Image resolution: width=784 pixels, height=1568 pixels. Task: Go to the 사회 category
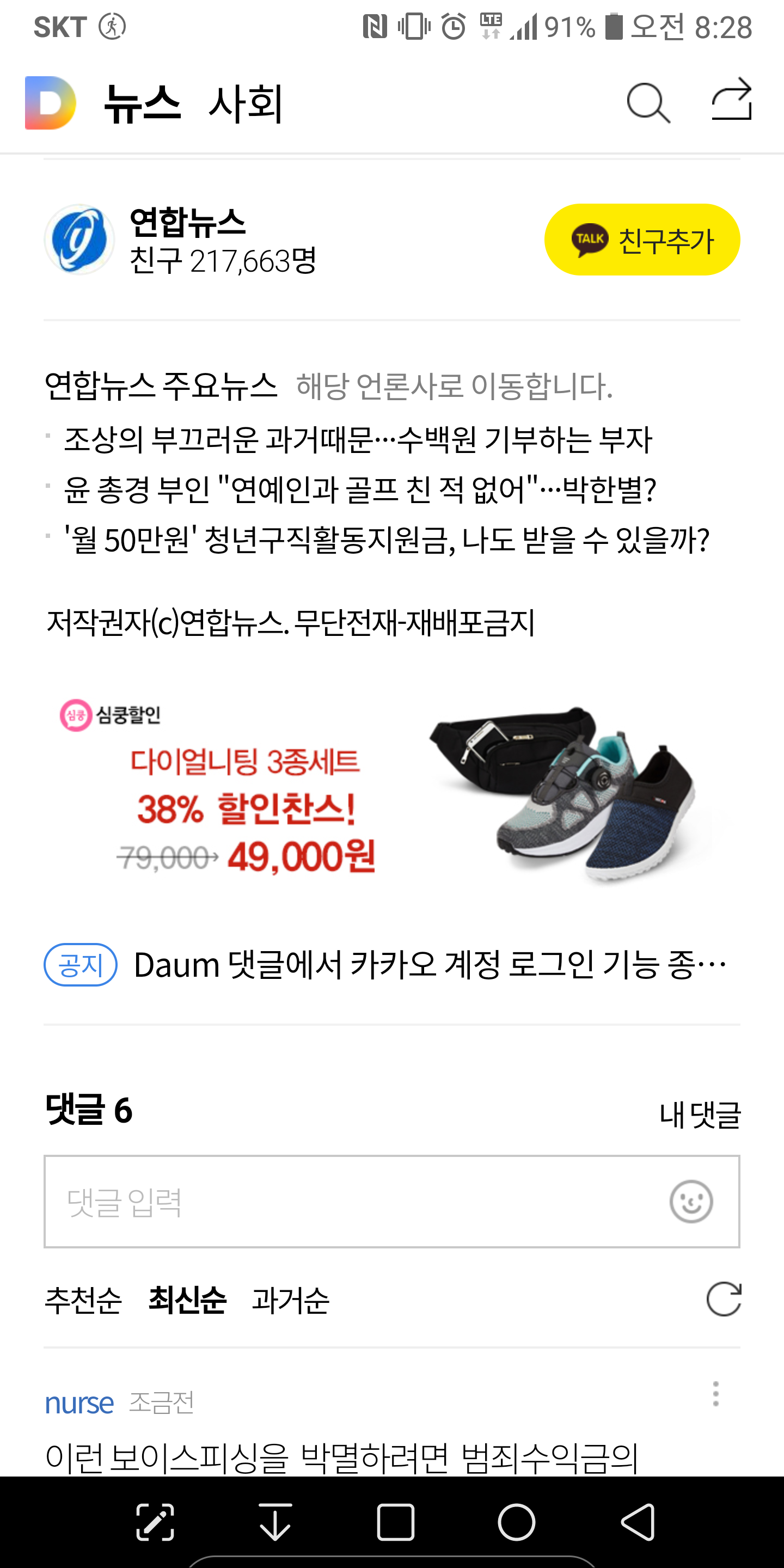click(x=246, y=104)
